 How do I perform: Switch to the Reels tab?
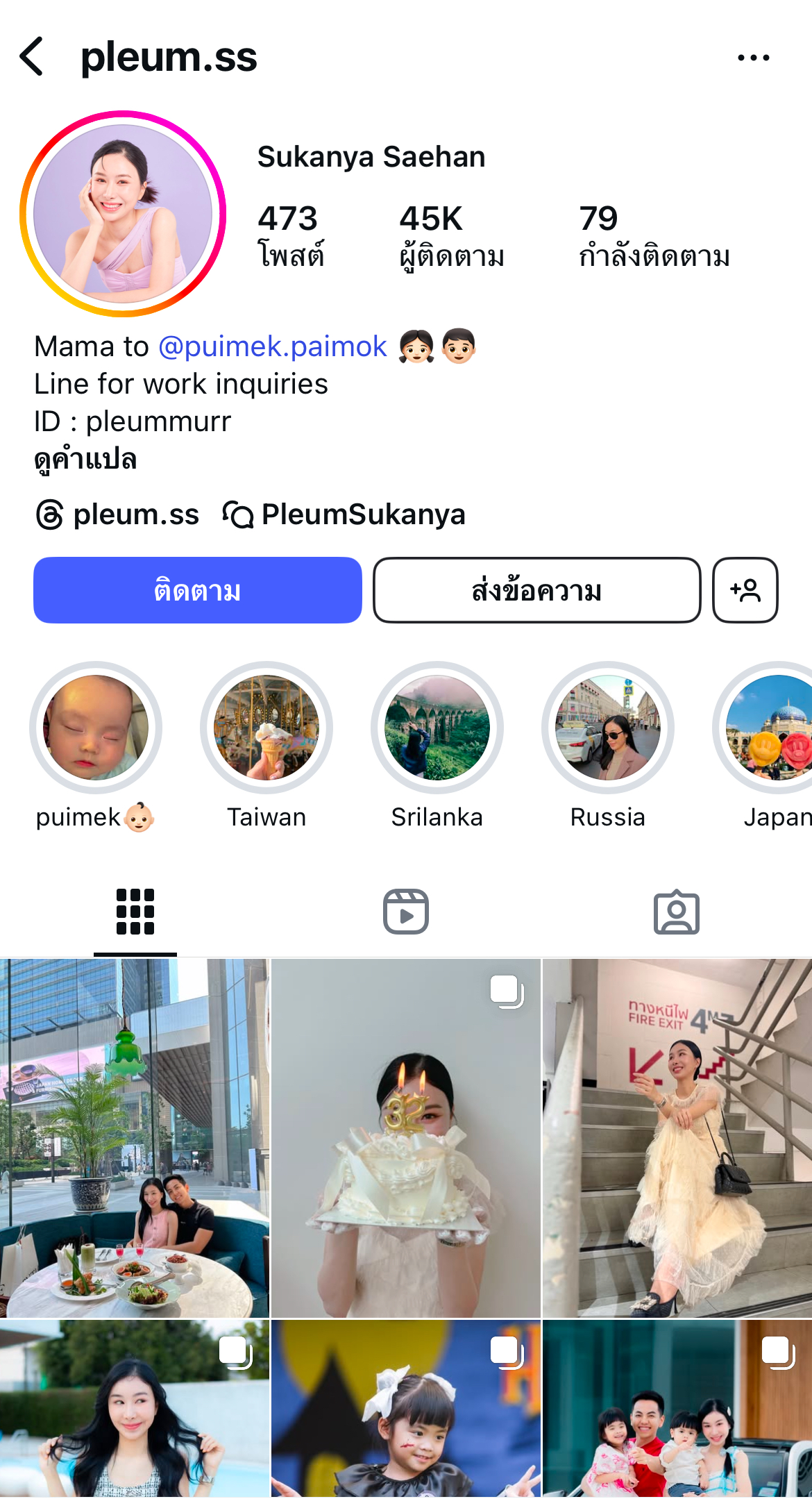coord(406,912)
